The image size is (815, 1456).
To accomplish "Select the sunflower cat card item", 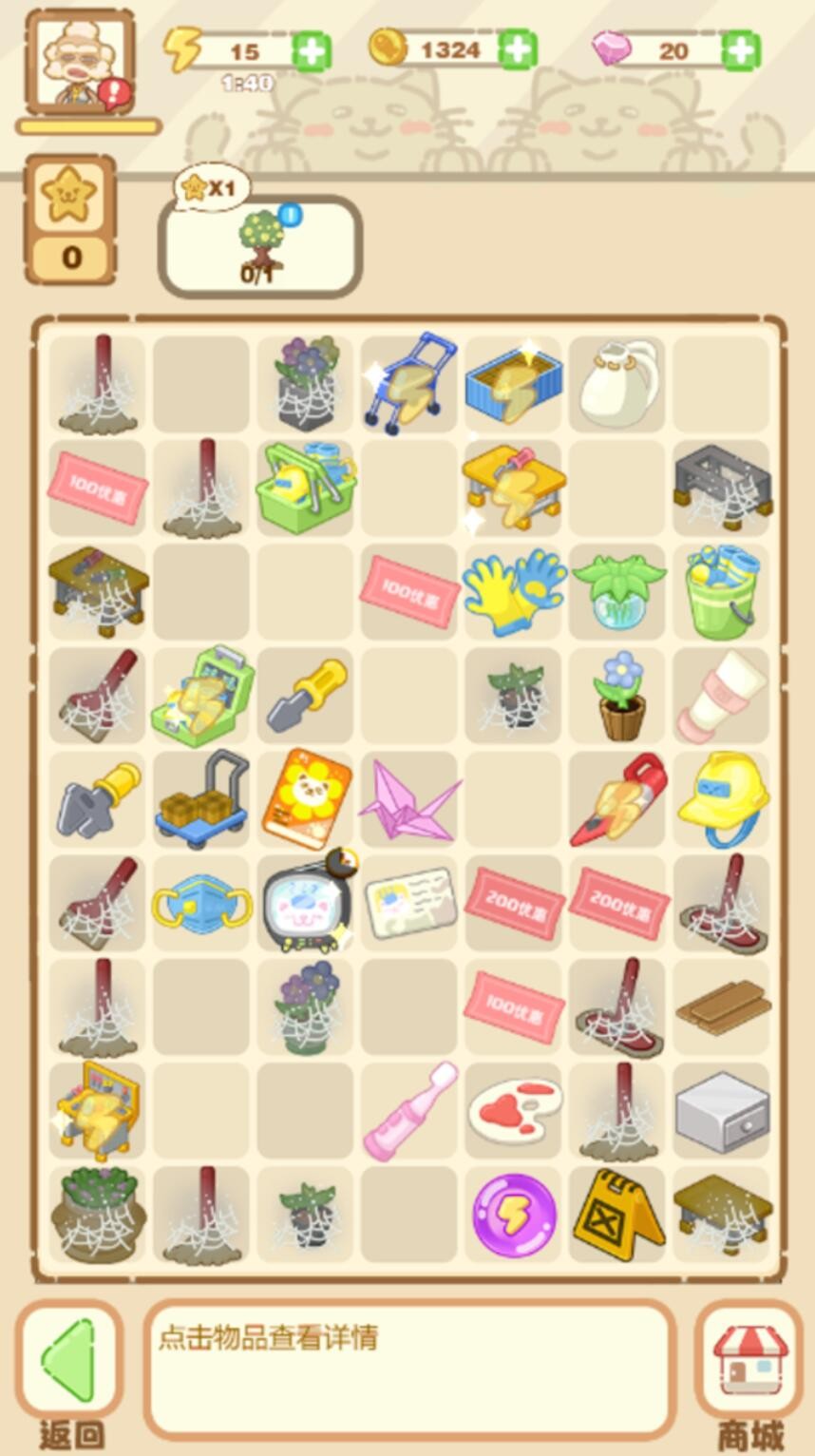I will tap(305, 799).
